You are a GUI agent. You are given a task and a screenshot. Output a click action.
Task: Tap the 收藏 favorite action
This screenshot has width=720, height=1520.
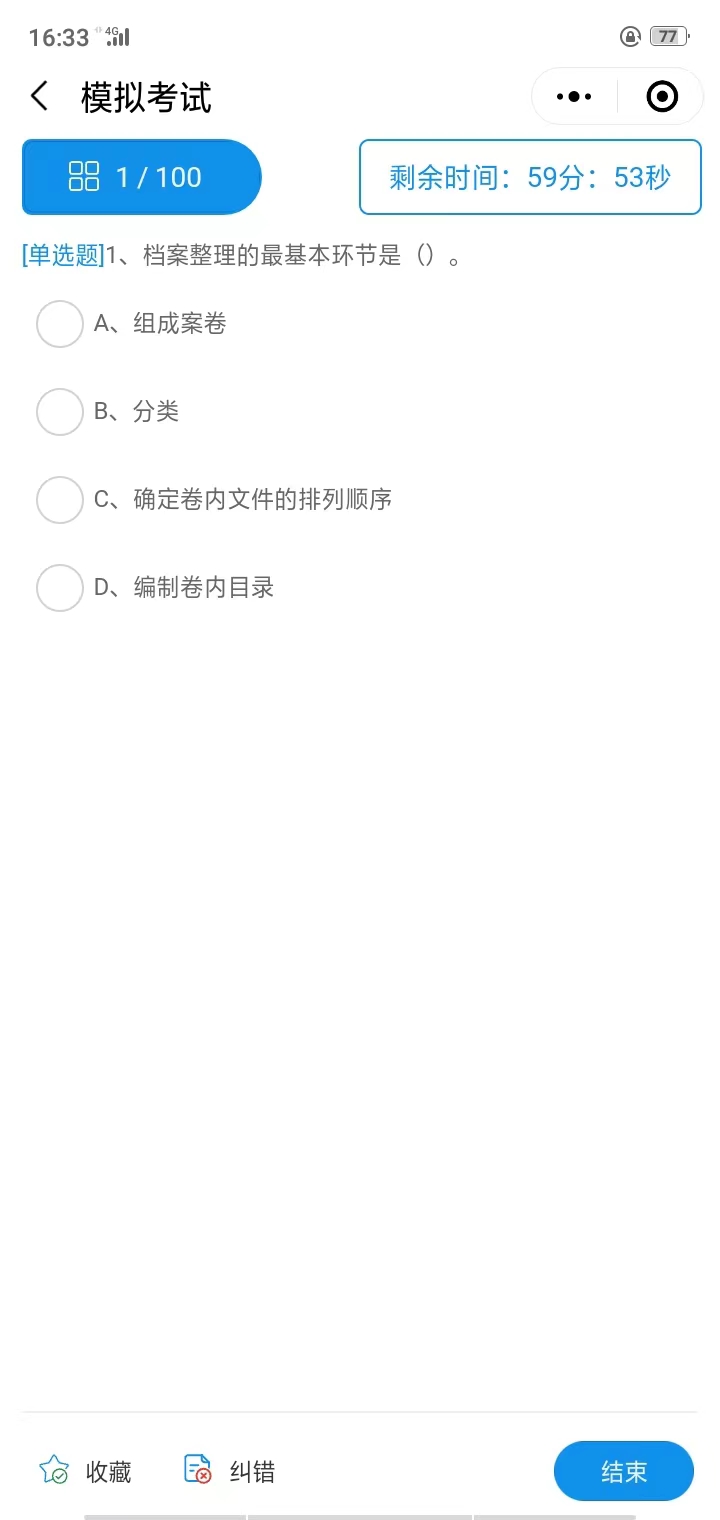point(107,1470)
